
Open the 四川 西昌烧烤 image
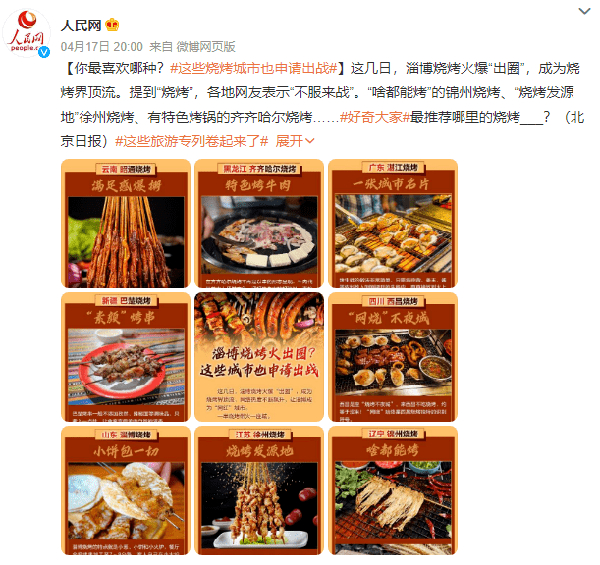coord(392,356)
